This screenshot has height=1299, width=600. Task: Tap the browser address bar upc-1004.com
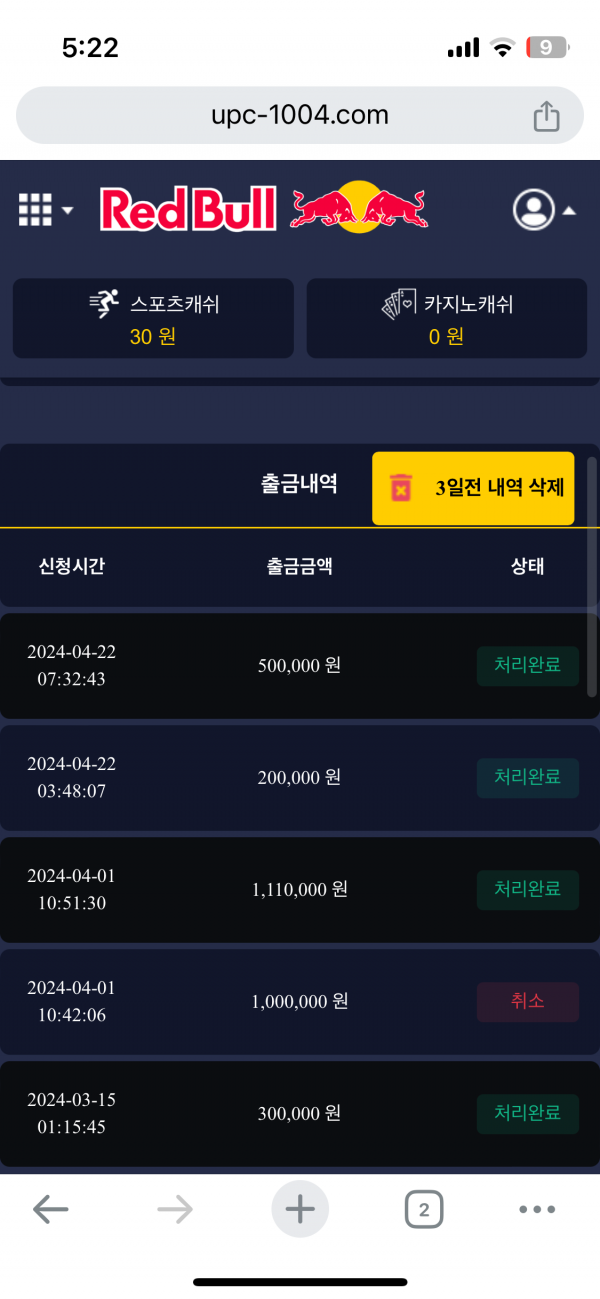point(299,115)
